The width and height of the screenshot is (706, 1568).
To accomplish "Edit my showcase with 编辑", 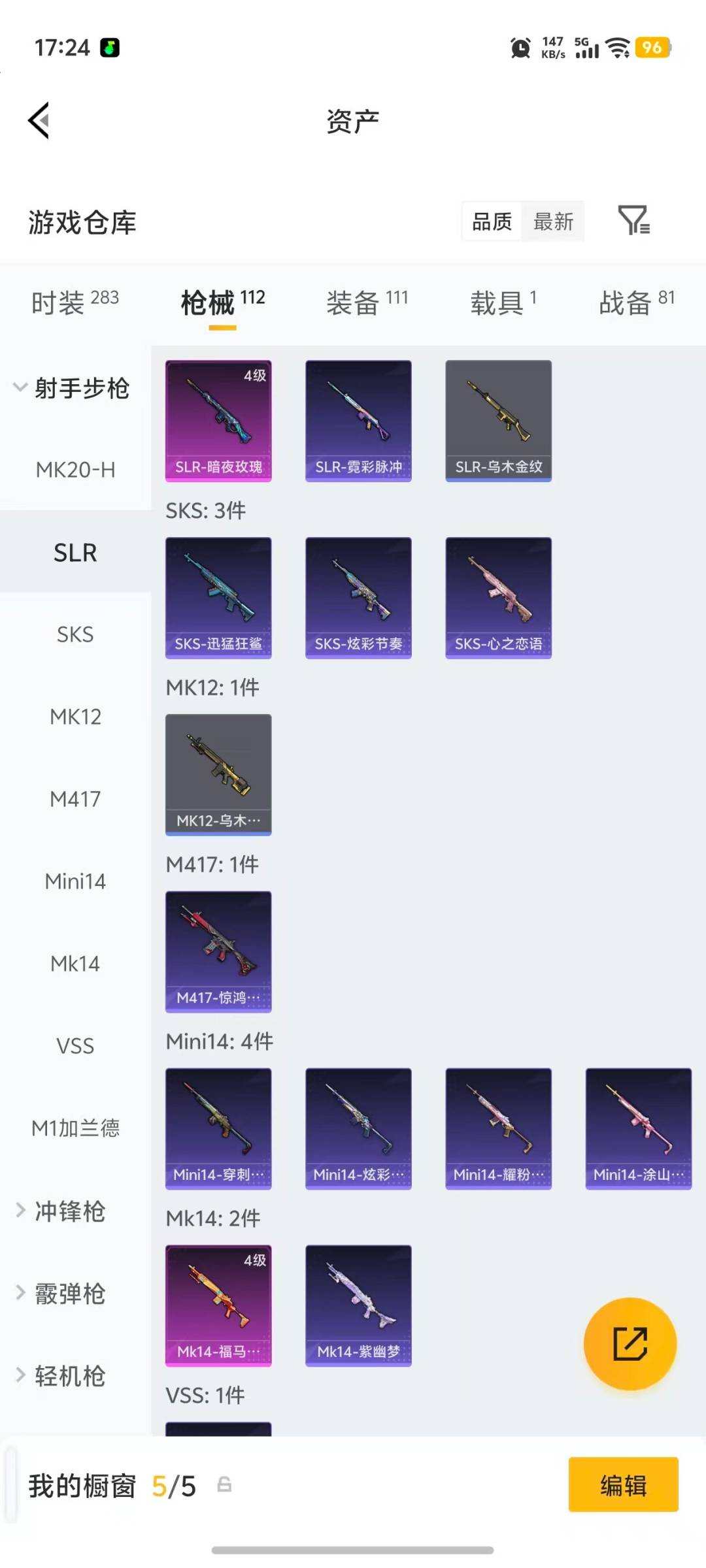I will pos(623,1485).
